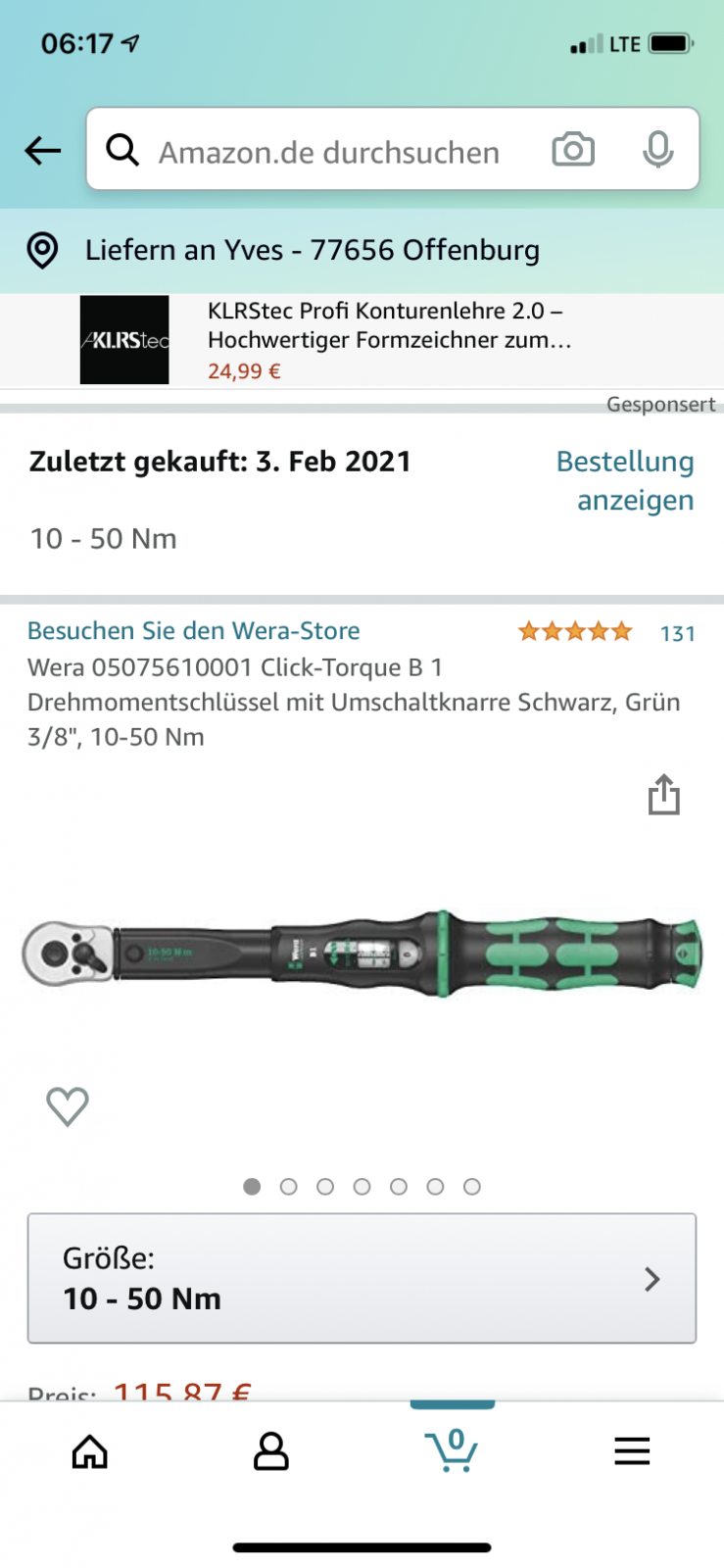Start voice search with the microphone
Viewport: 724px width, 1568px height.
657,150
